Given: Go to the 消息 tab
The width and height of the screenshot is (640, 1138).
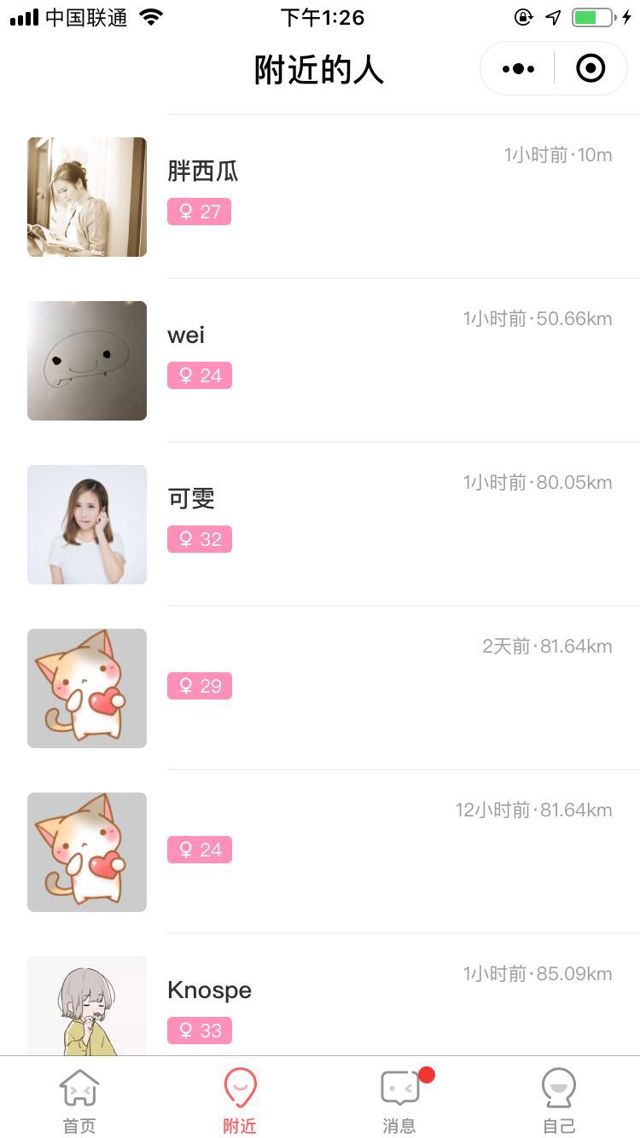Looking at the screenshot, I should pos(399,1099).
